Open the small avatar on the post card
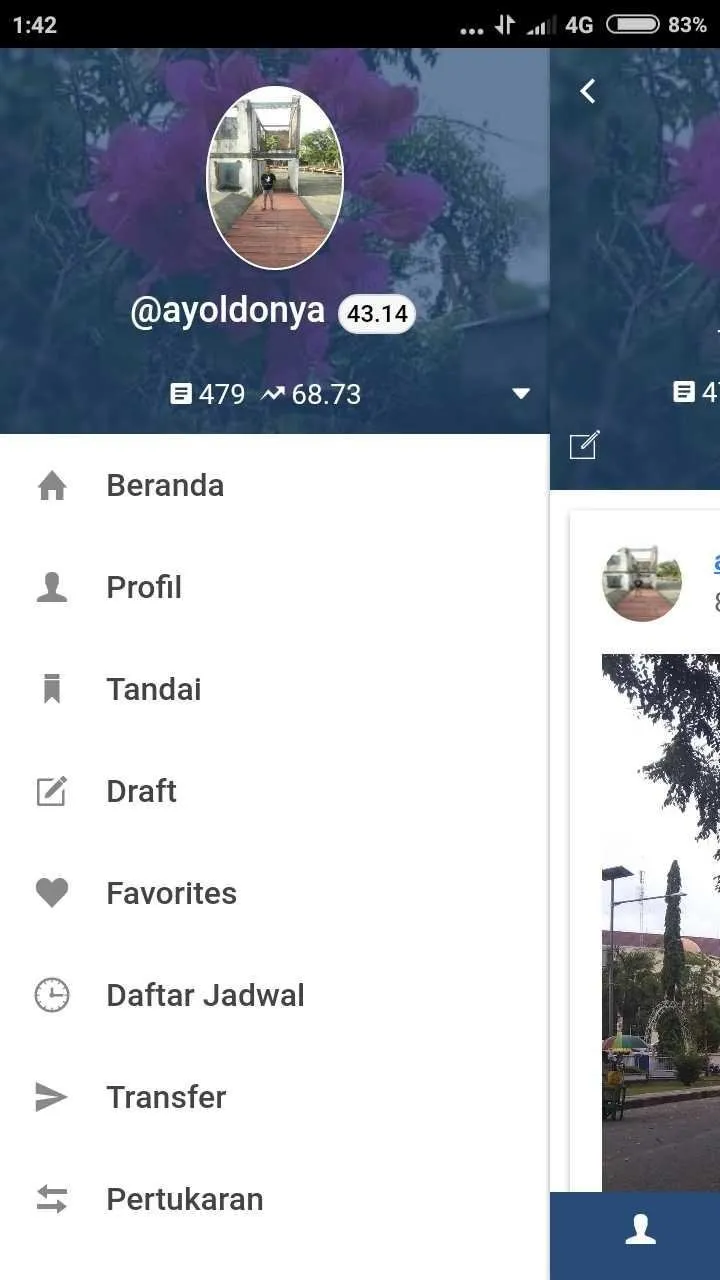 642,584
